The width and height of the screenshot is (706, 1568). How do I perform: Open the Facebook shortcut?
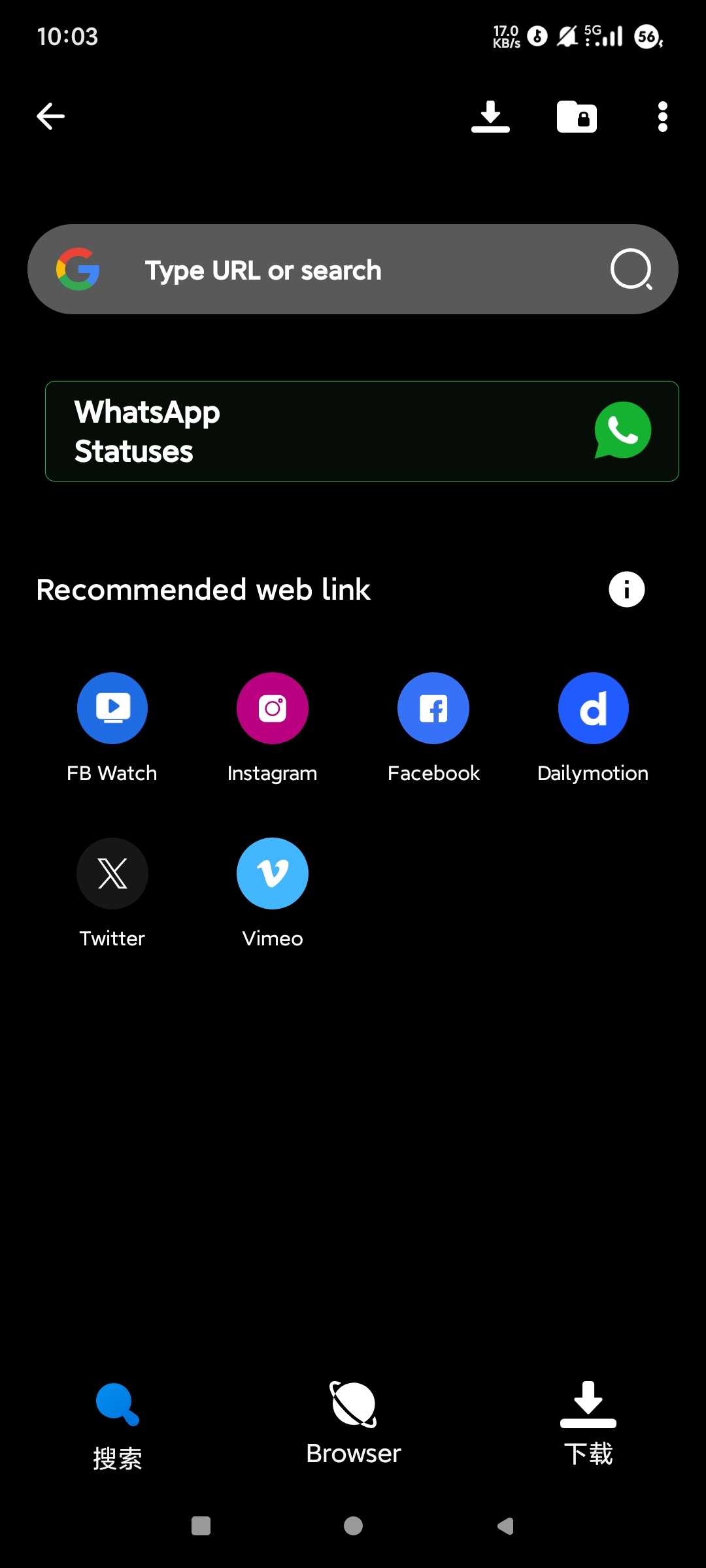point(433,708)
